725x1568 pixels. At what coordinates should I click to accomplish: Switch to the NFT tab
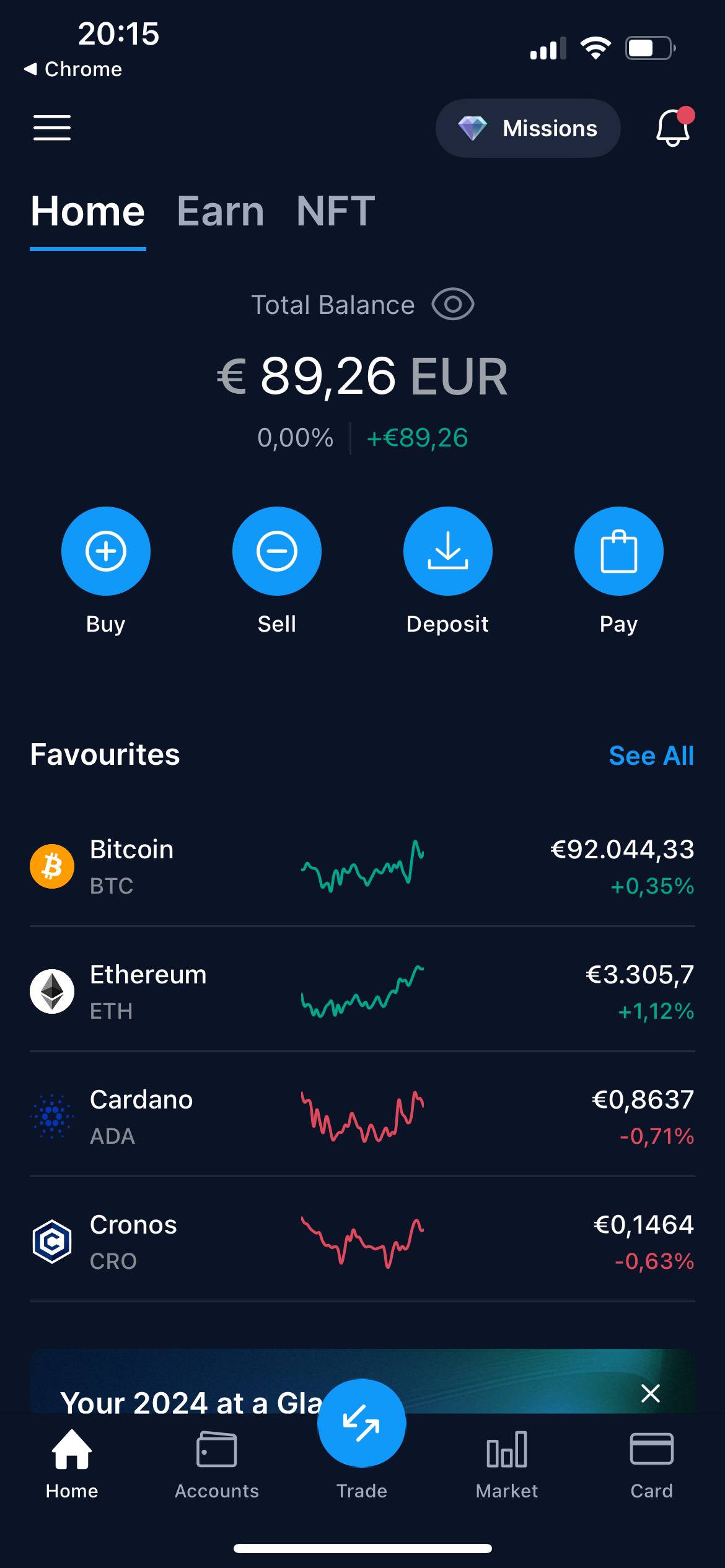(335, 211)
